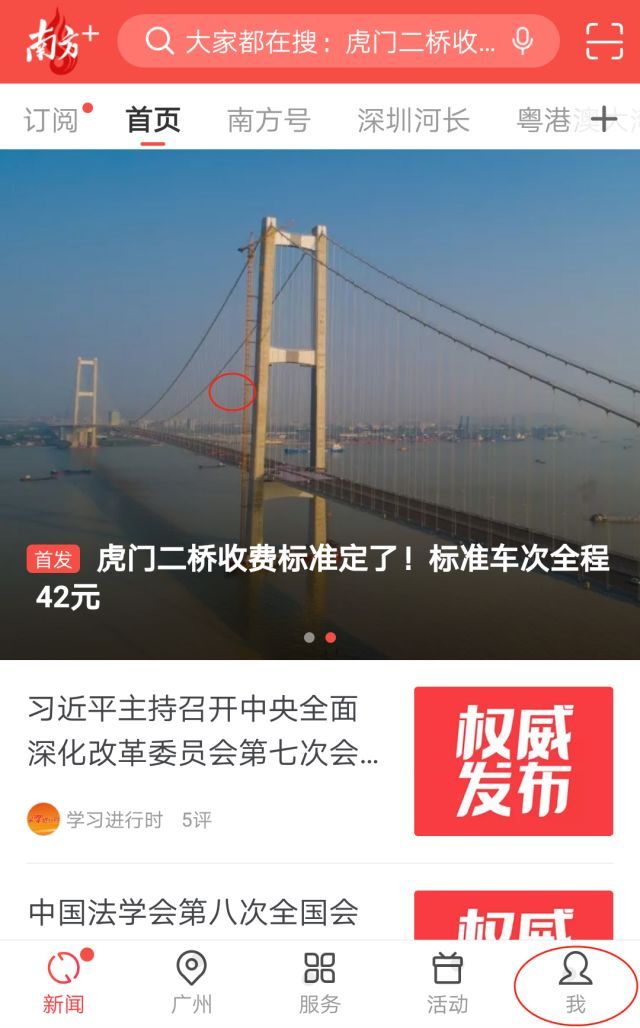Switch to the 订阅 tab

(x=51, y=120)
